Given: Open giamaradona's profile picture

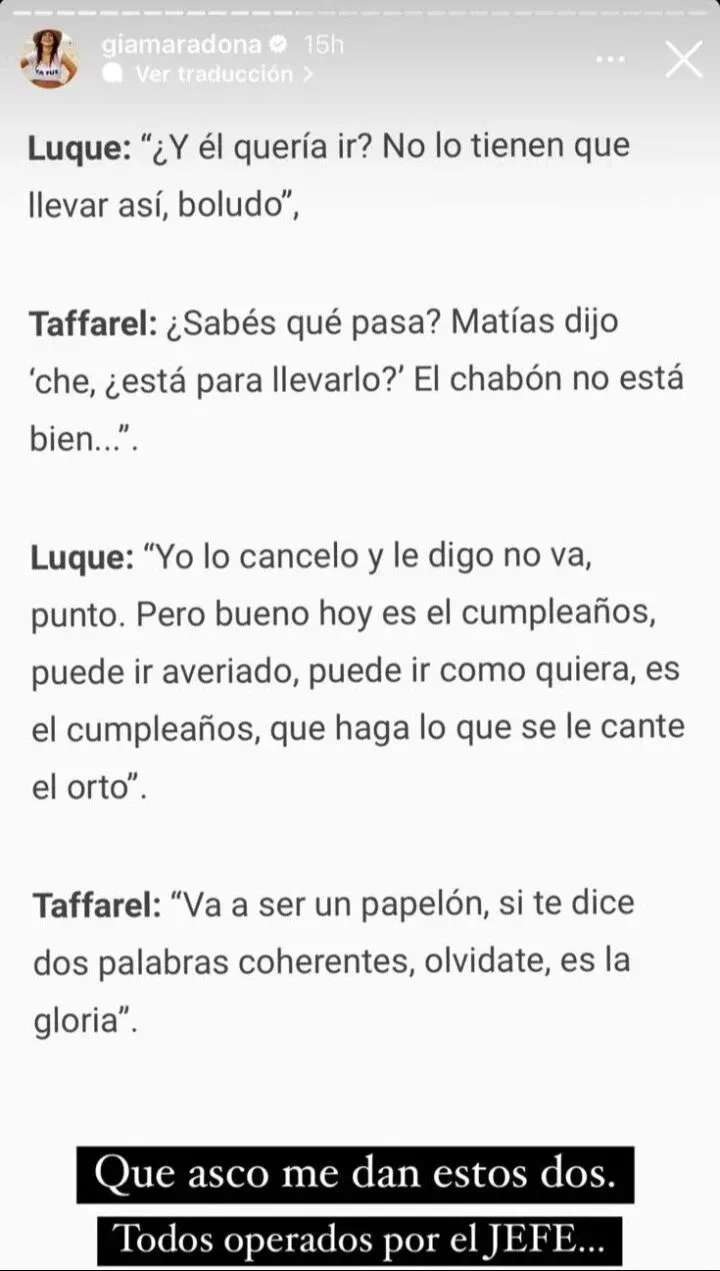Looking at the screenshot, I should [x=49, y=58].
